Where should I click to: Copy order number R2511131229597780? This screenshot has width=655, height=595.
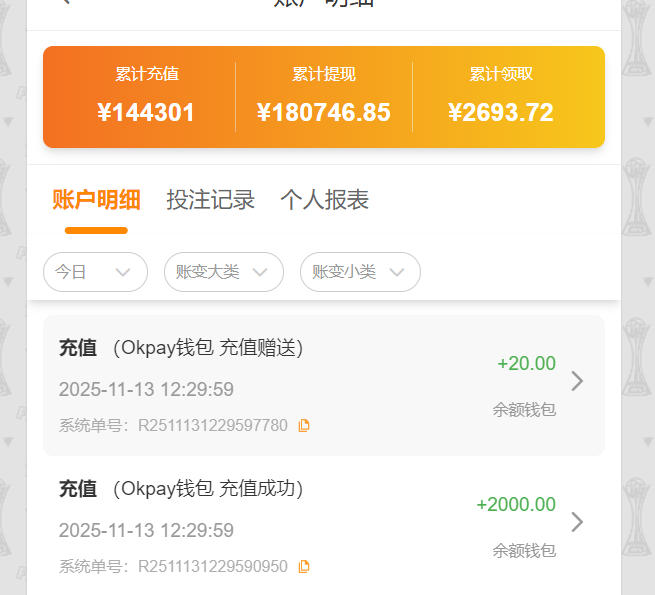tap(304, 425)
